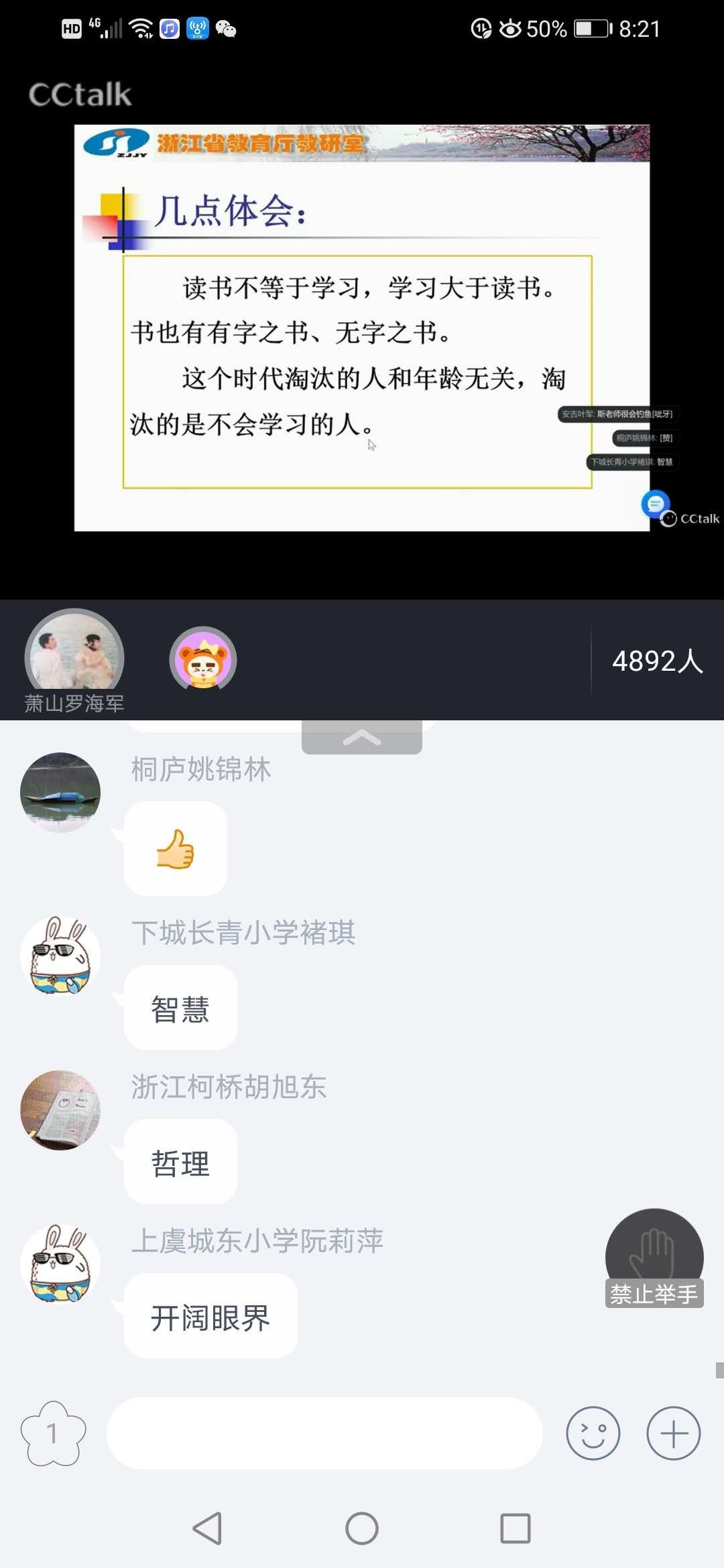The height and width of the screenshot is (1568, 724).
Task: Open 下城长青小学褚琪's profile avatar
Action: pos(60,956)
